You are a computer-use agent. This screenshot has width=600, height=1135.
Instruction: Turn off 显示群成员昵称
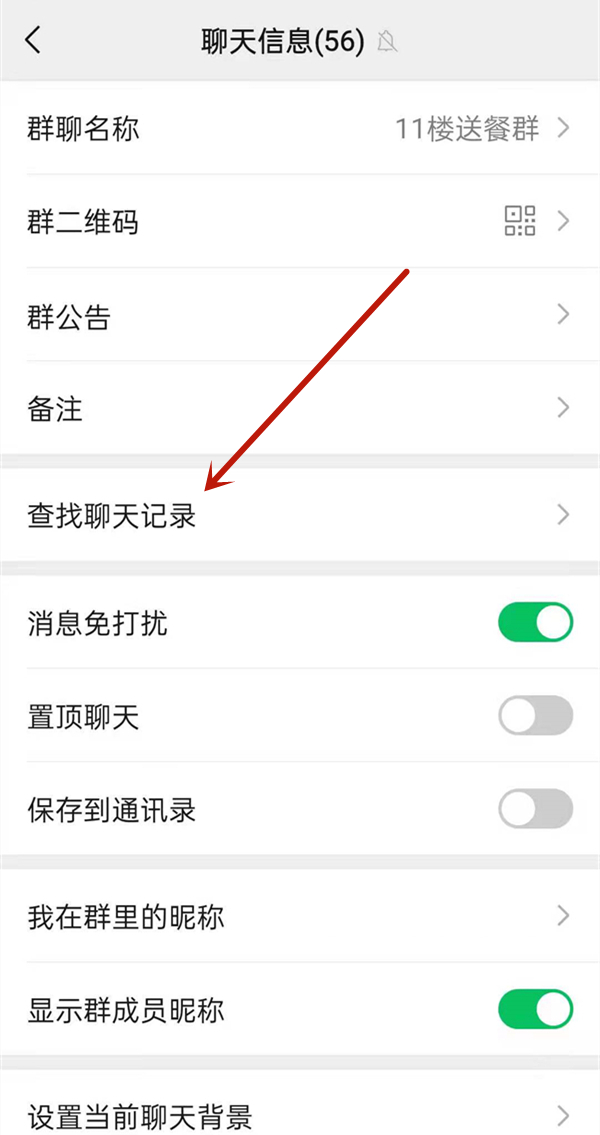(x=535, y=1009)
